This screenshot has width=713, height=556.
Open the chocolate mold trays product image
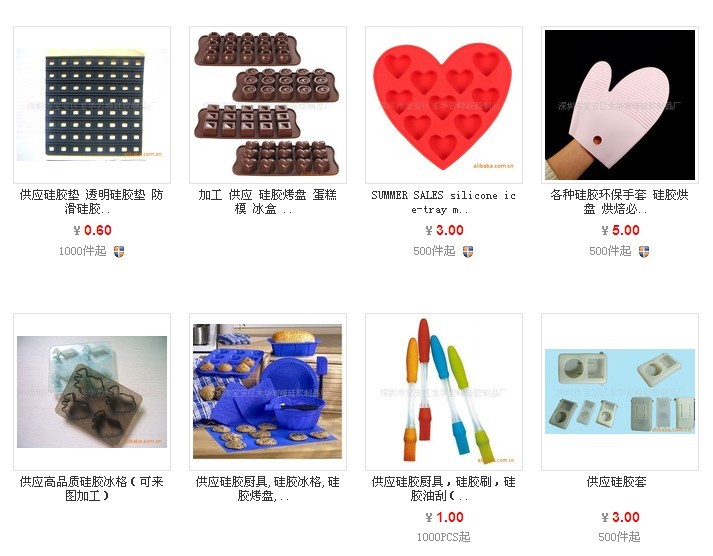click(268, 105)
